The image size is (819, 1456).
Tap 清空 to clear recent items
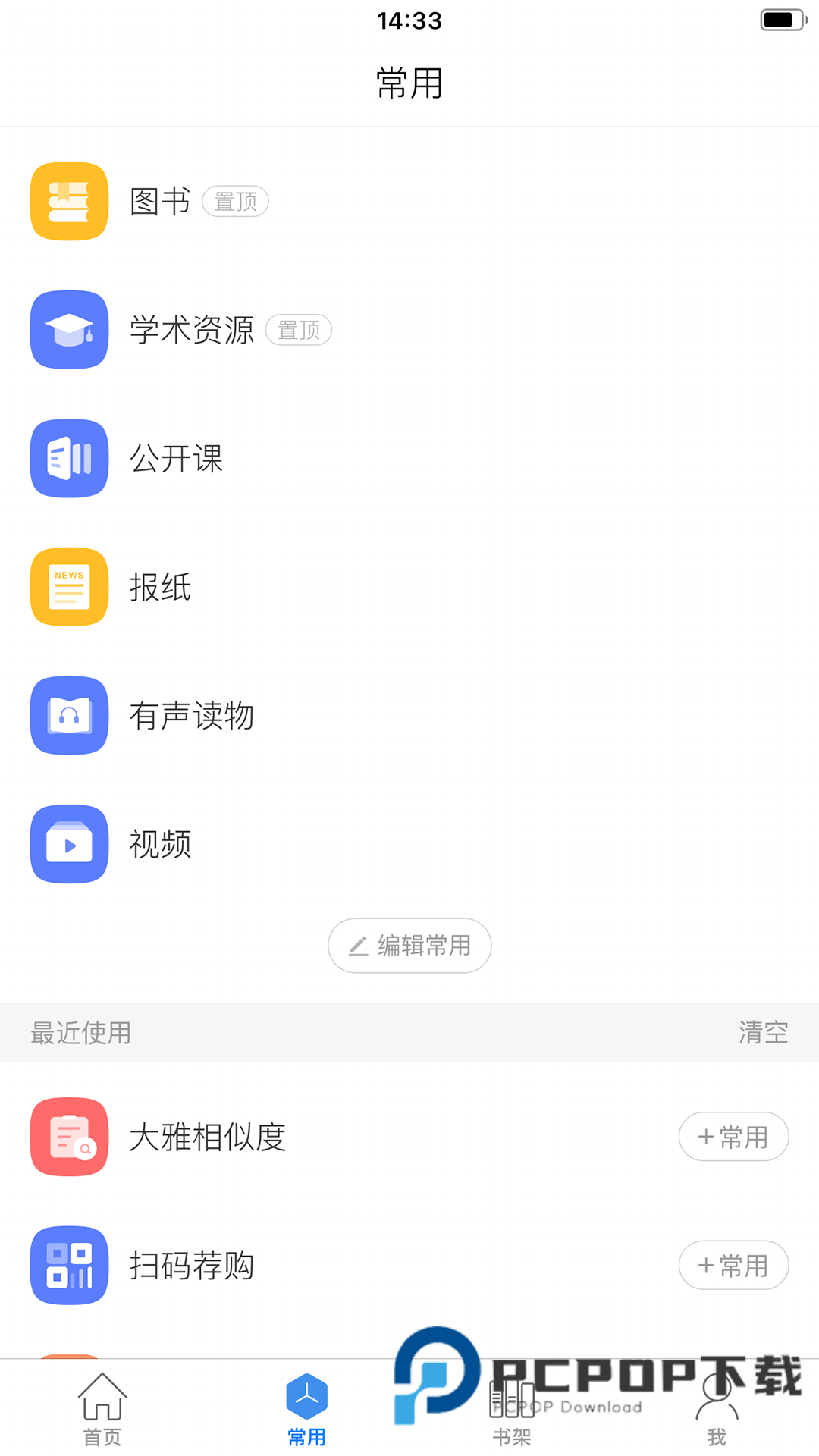[764, 1032]
